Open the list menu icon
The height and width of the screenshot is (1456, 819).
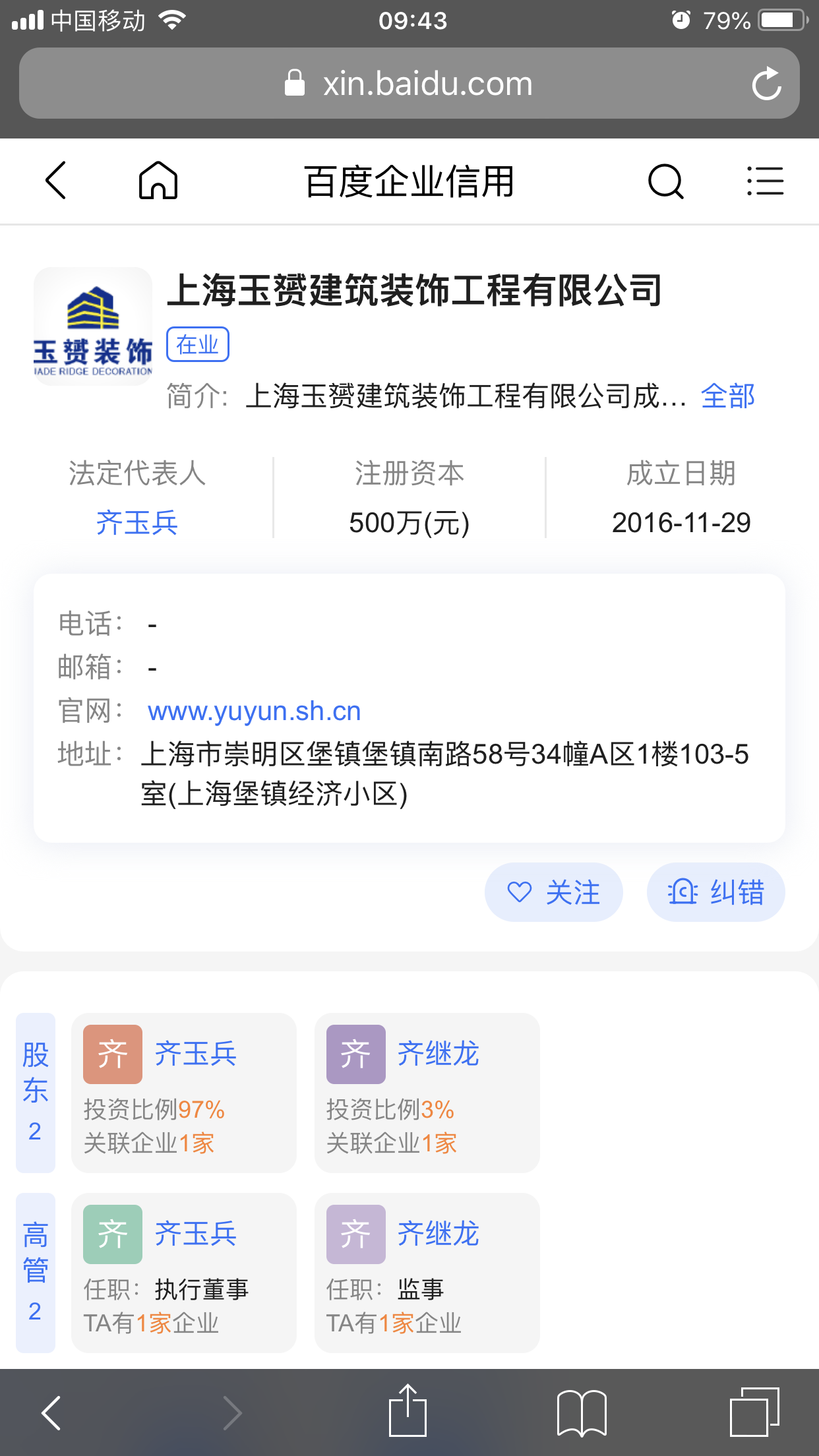(765, 181)
